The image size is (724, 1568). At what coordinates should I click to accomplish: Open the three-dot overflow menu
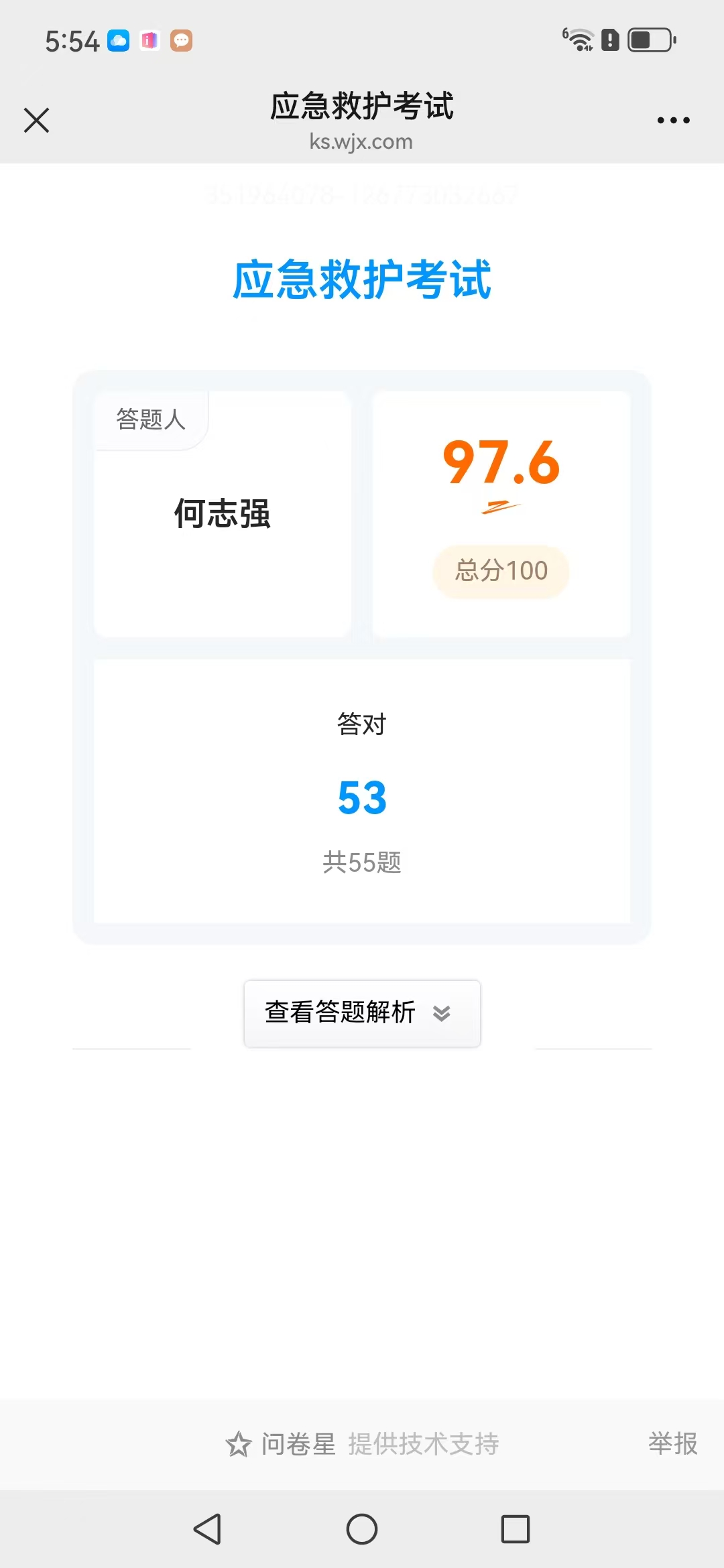tap(673, 121)
